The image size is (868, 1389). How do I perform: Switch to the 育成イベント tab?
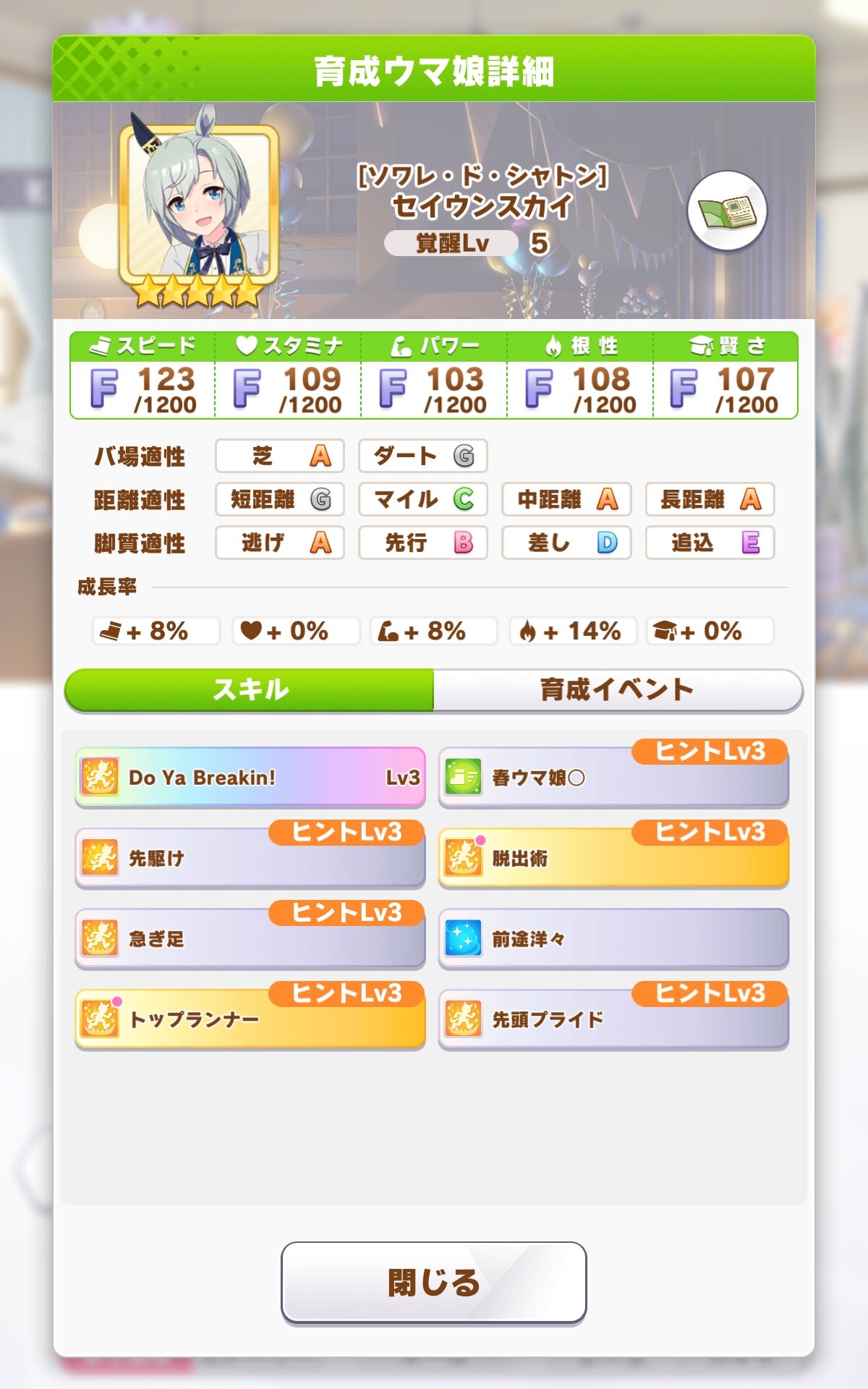(618, 689)
